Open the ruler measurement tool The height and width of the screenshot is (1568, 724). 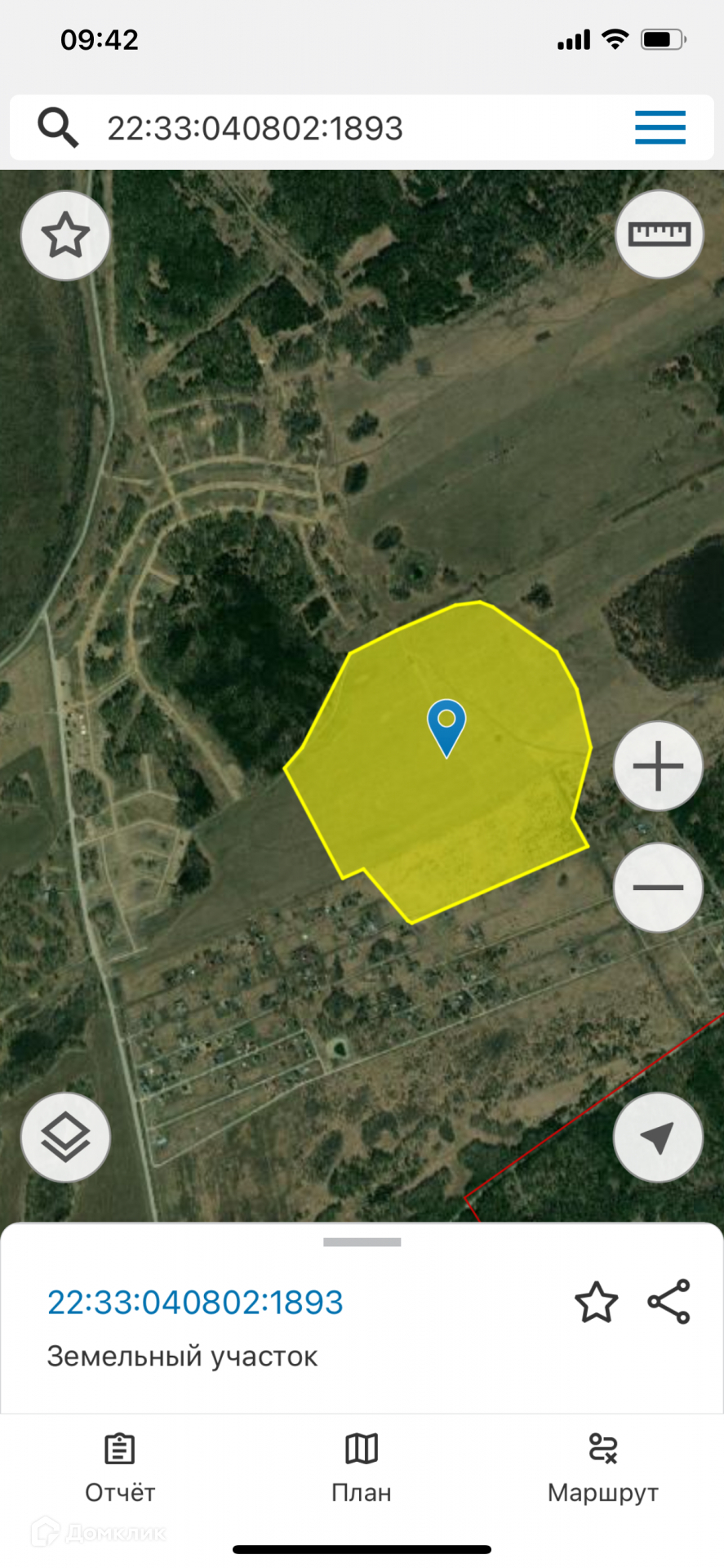click(659, 235)
